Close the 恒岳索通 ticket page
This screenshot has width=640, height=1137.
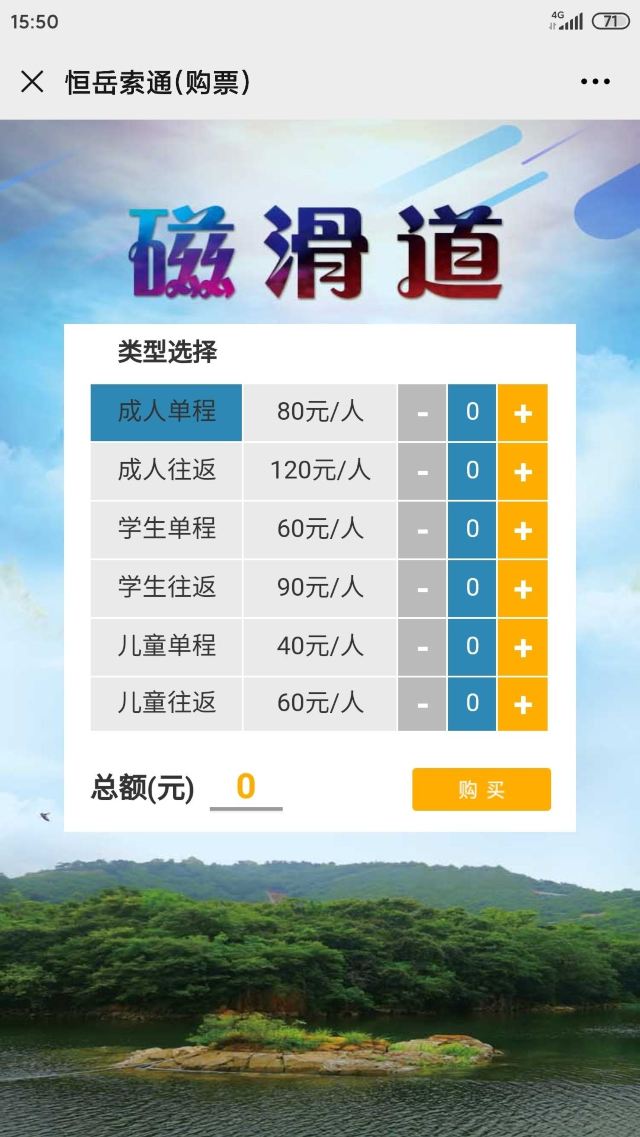[x=32, y=82]
